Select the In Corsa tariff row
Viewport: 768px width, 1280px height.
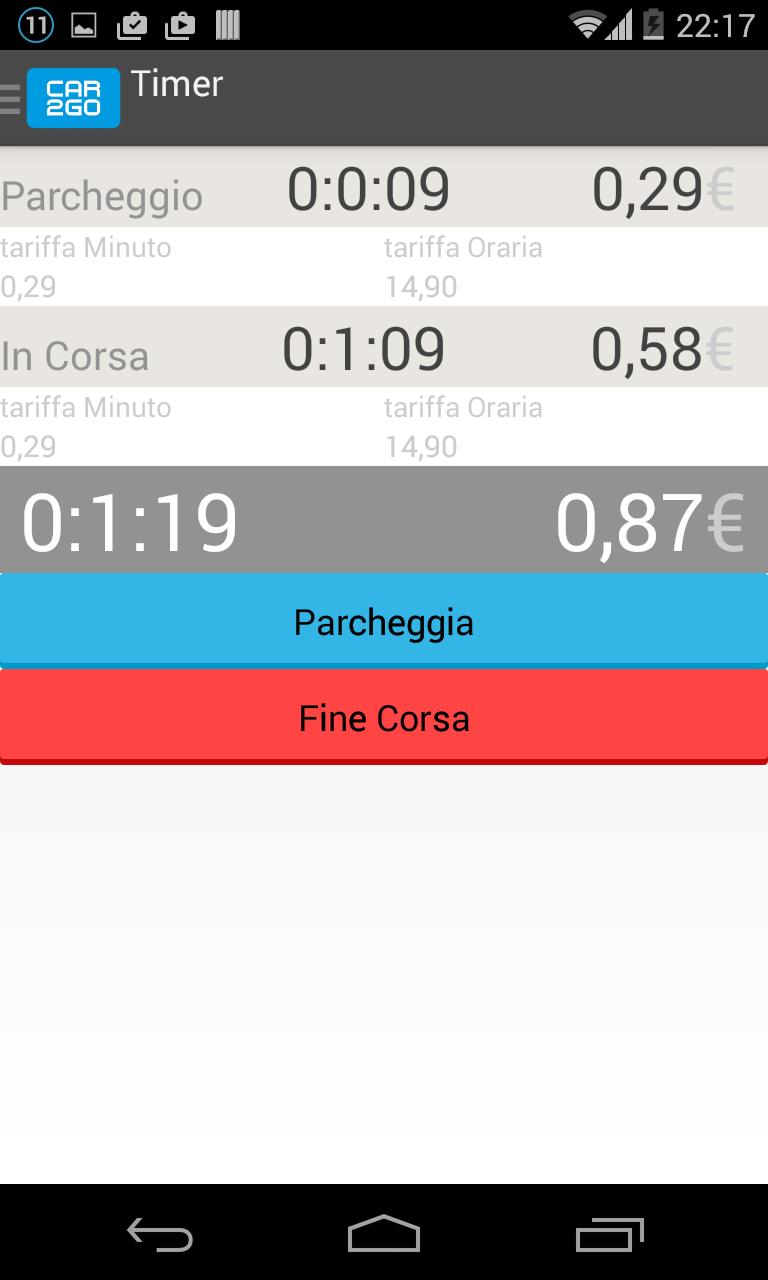click(384, 348)
